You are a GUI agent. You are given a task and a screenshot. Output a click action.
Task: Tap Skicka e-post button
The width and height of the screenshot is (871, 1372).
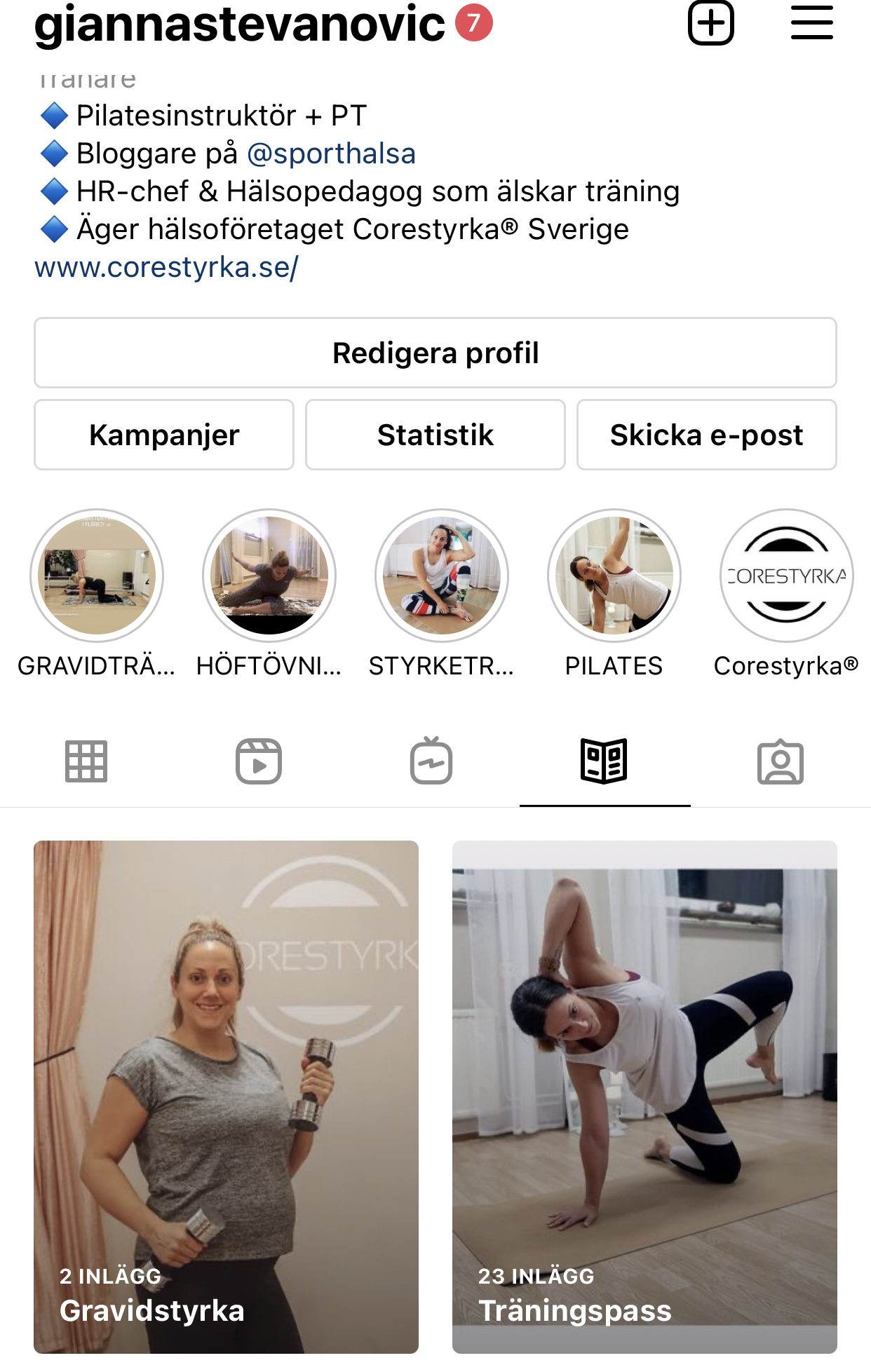point(706,435)
